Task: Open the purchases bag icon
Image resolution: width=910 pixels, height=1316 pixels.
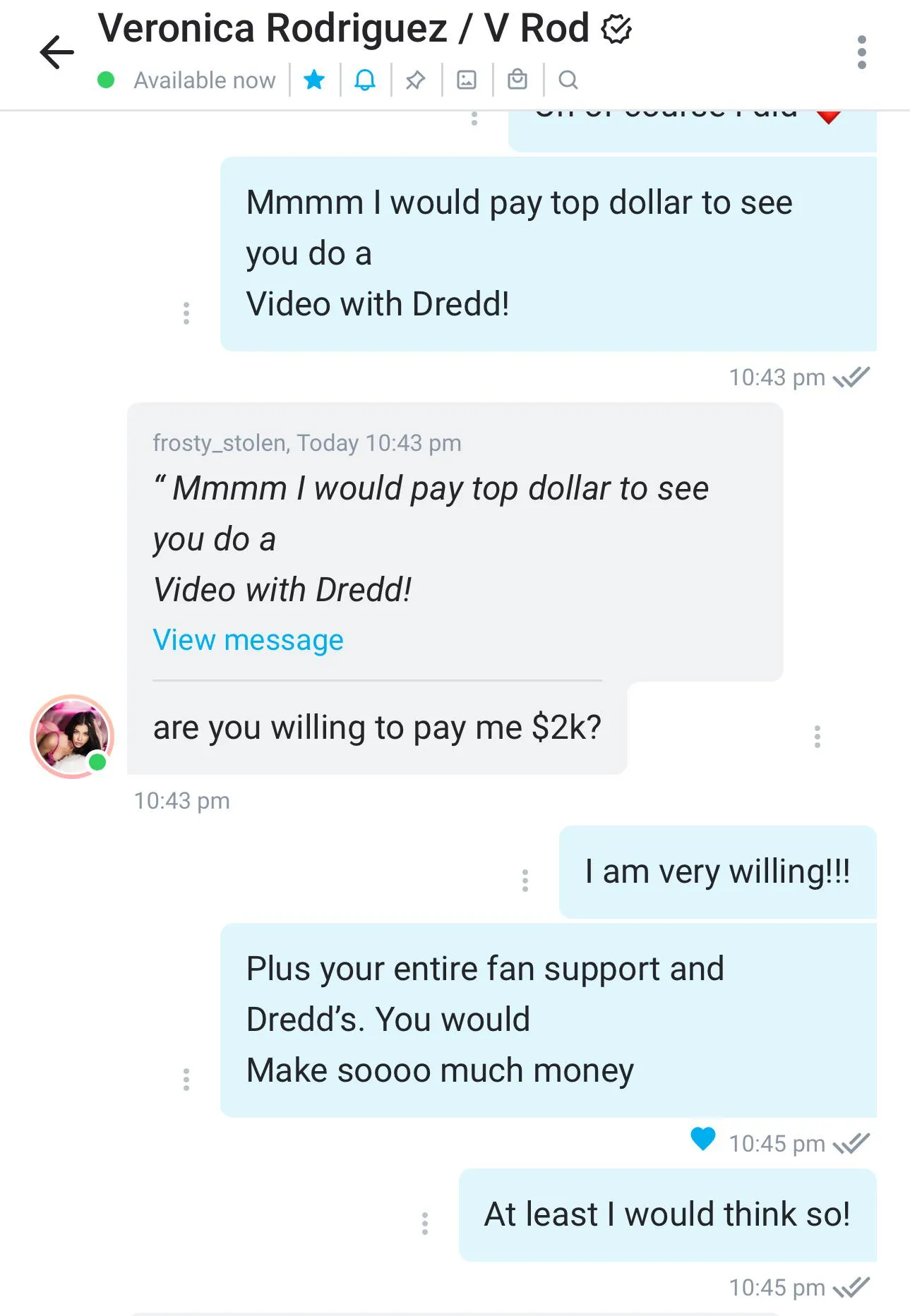Action: tap(517, 80)
